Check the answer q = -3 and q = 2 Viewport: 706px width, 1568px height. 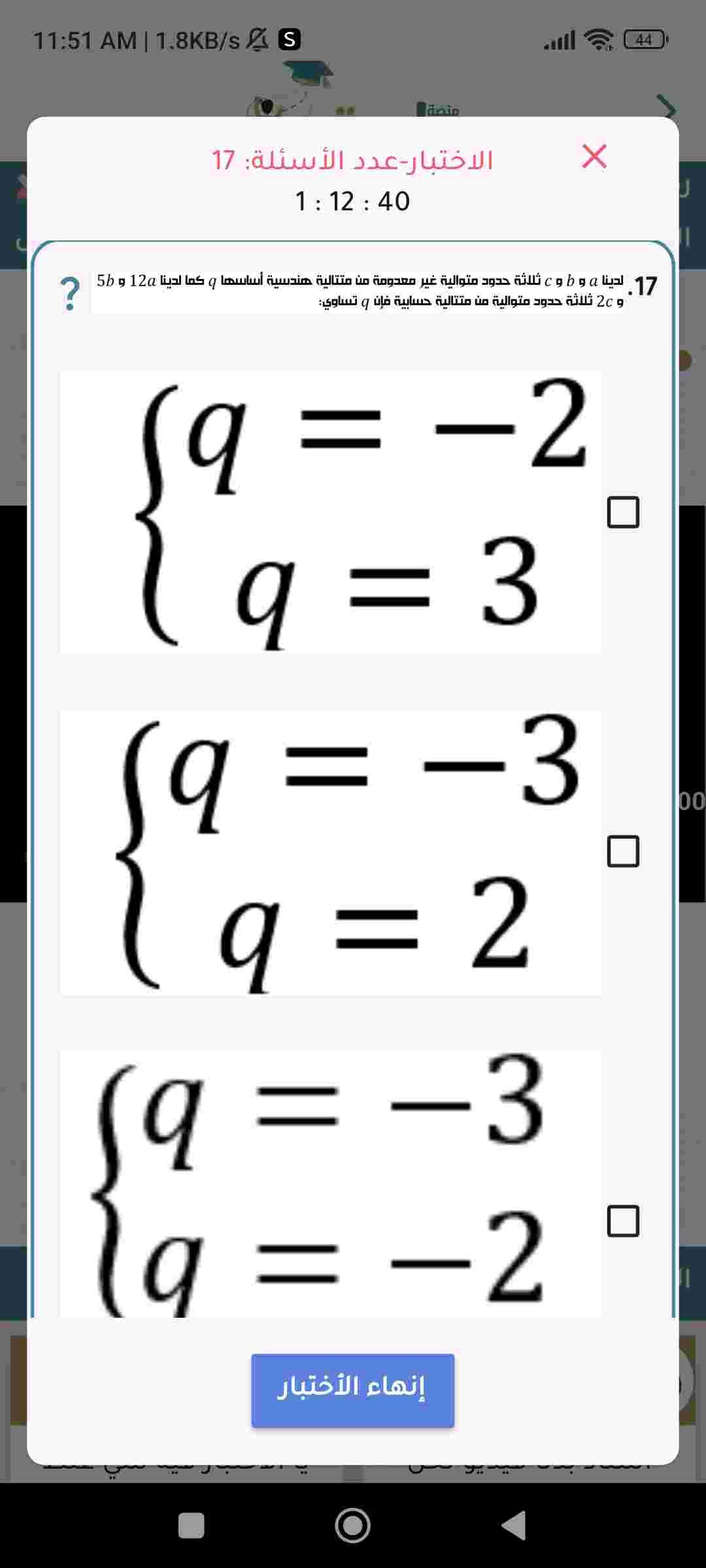tap(623, 851)
